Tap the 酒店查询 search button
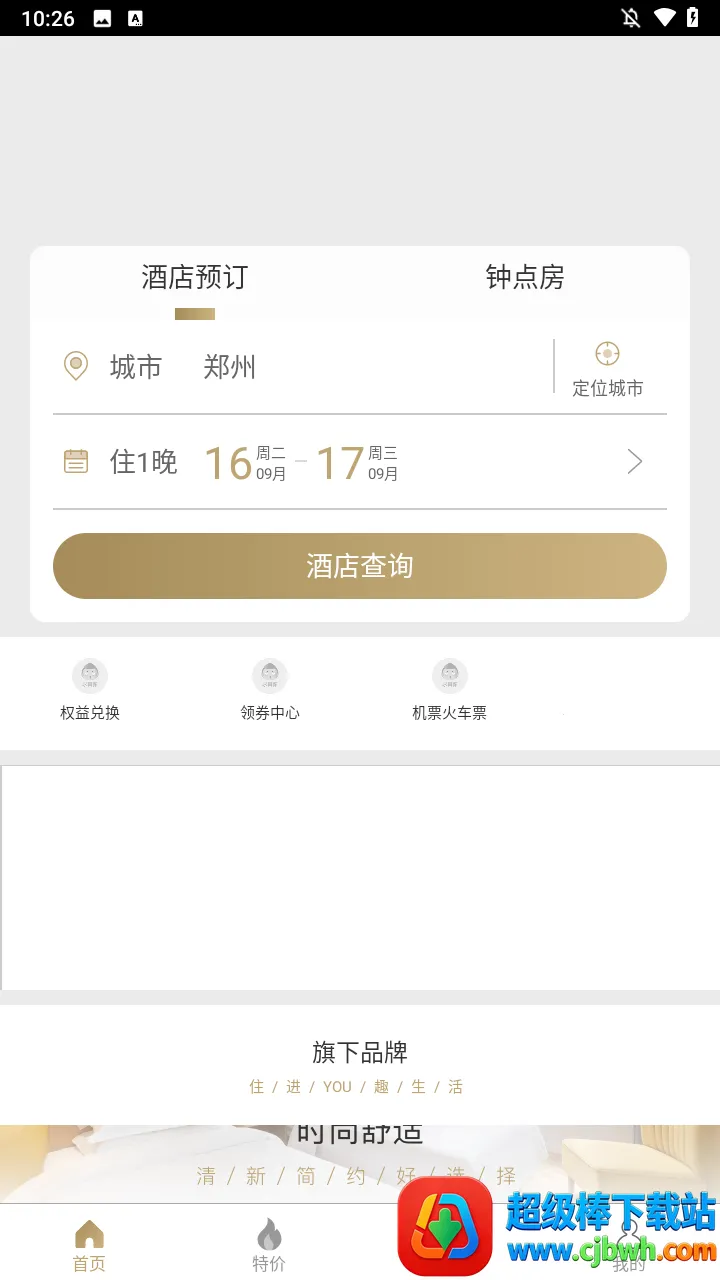Viewport: 720px width, 1280px height. point(360,566)
